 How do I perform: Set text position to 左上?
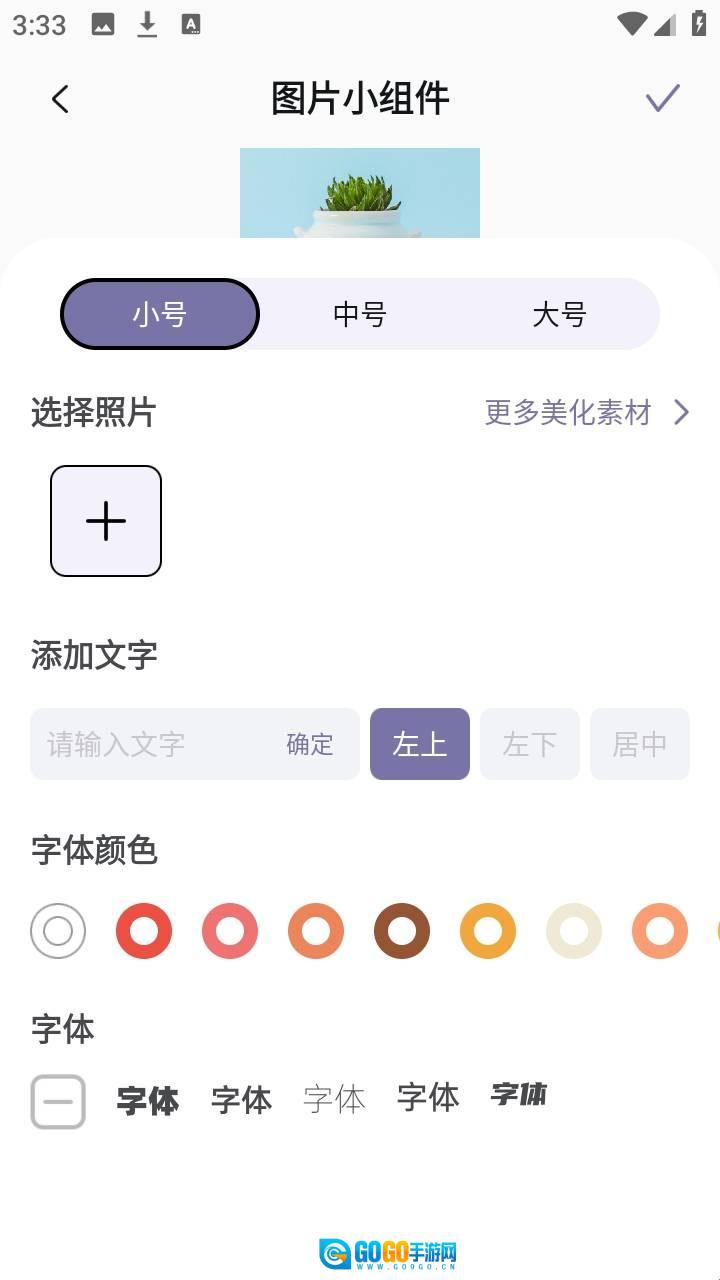coord(420,744)
